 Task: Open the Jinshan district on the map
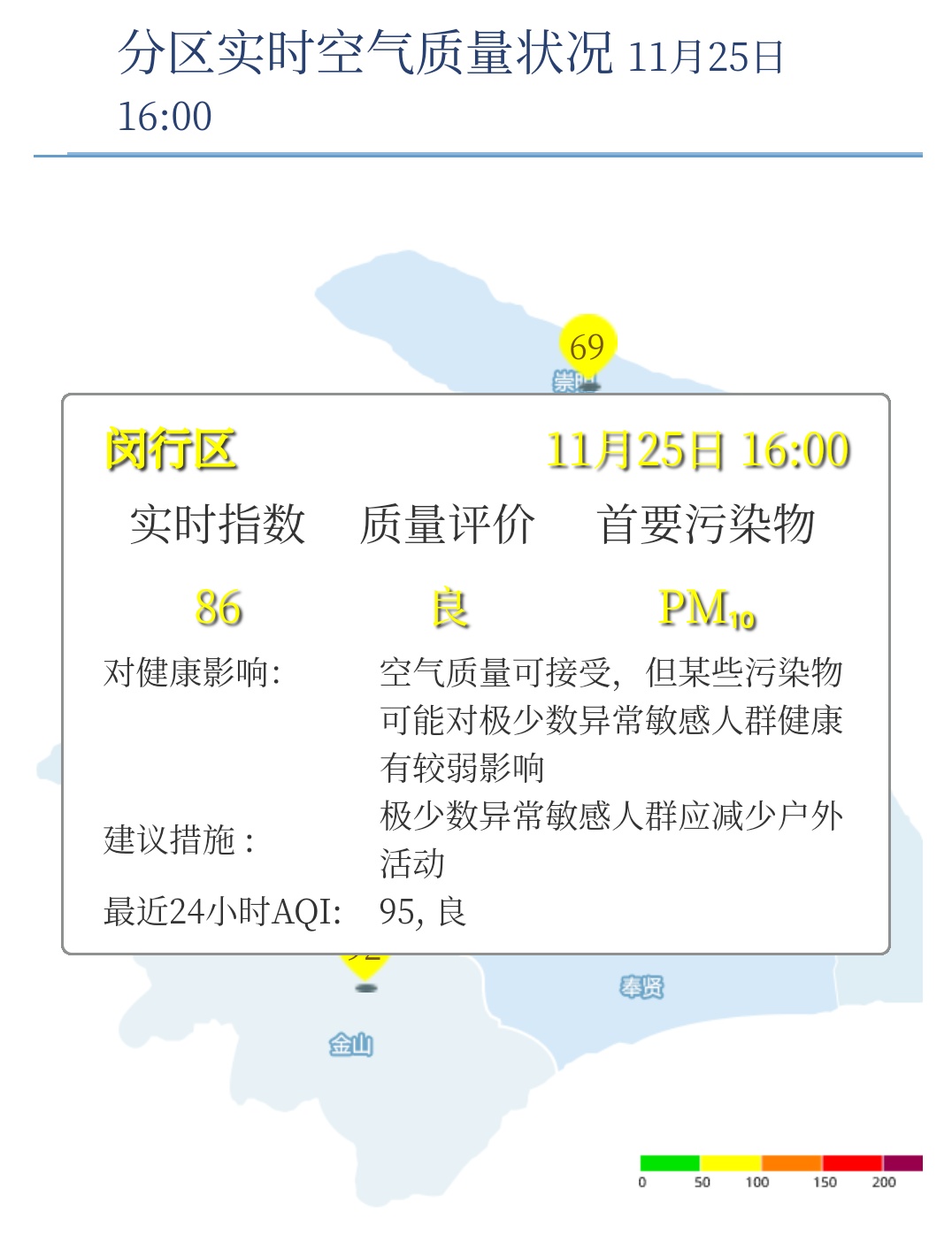[351, 1045]
